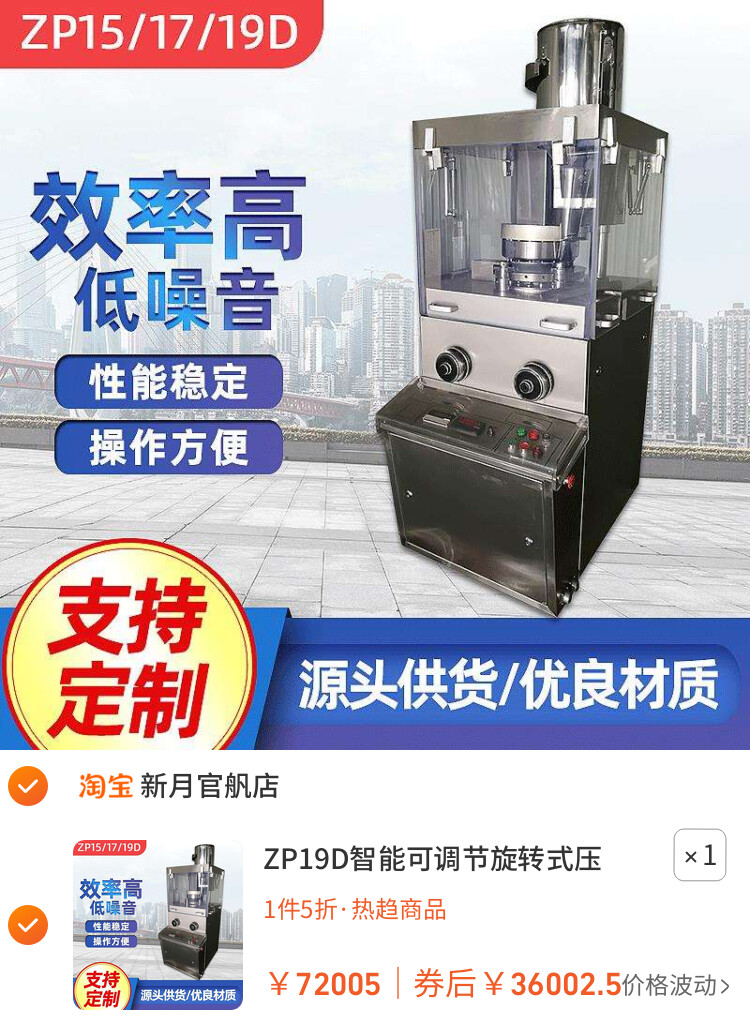Viewport: 750px width, 1030px height.
Task: Open the 新月官舰店 shop page
Action: [x=209, y=786]
